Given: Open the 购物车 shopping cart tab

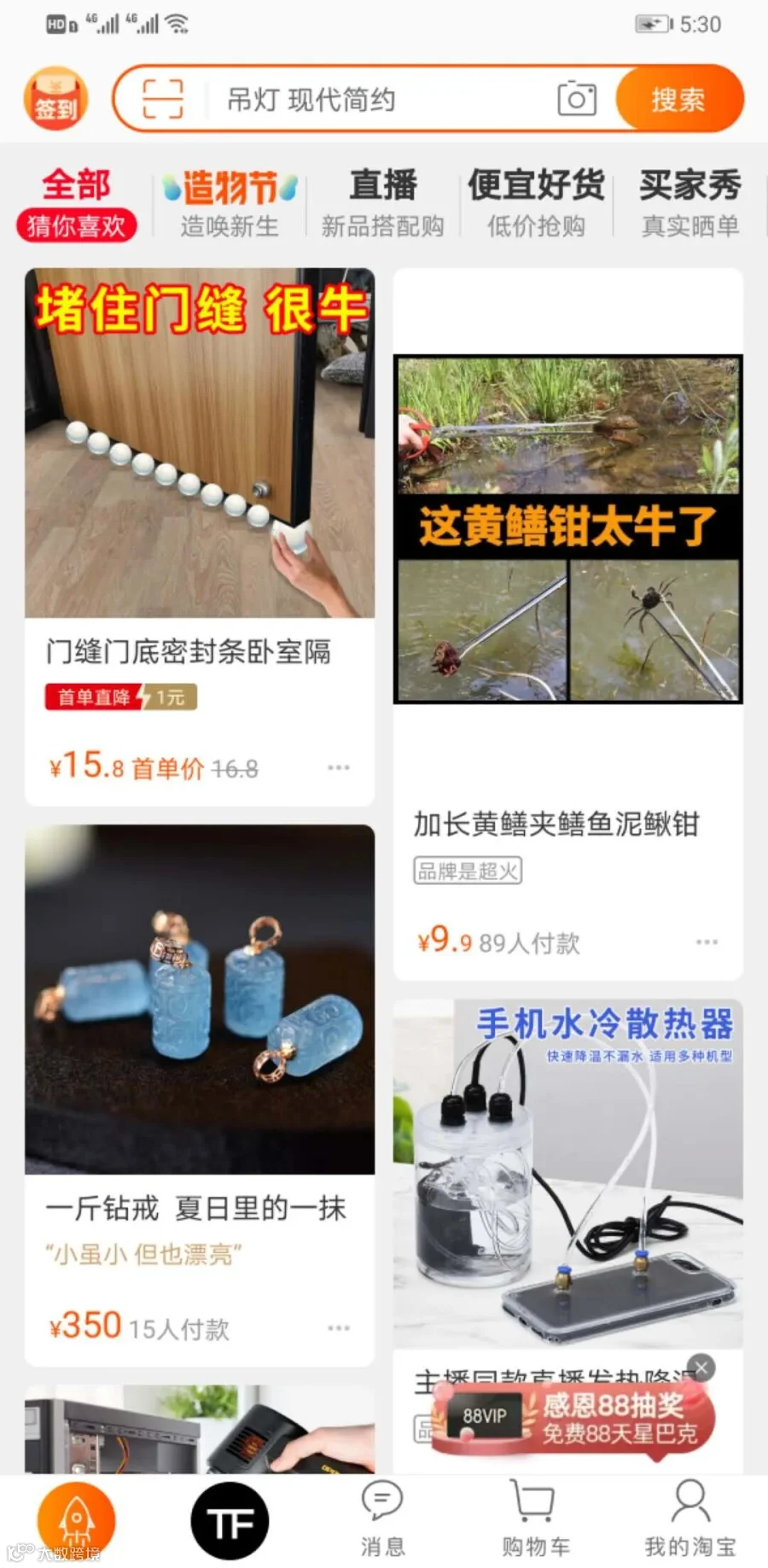Looking at the screenshot, I should pyautogui.click(x=535, y=1521).
